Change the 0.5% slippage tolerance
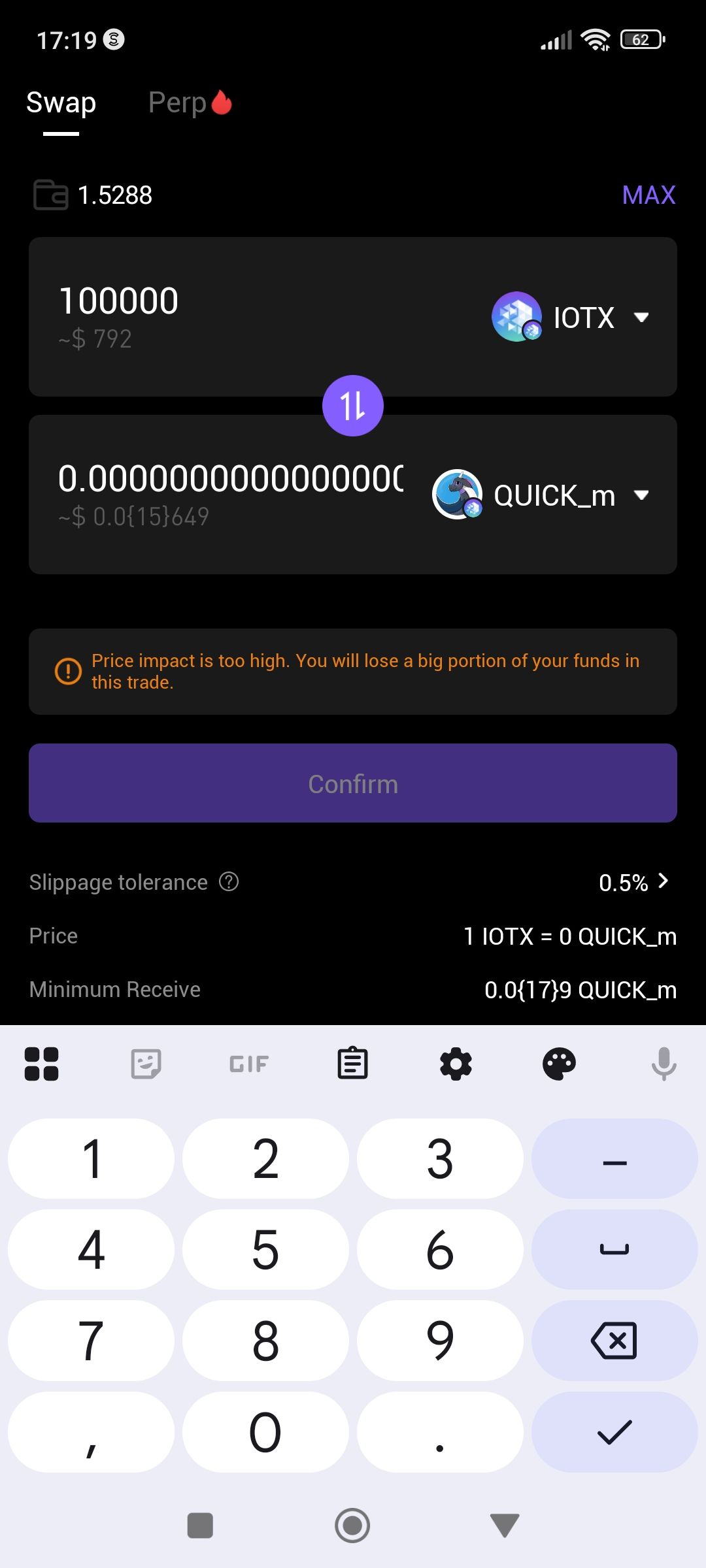The width and height of the screenshot is (706, 1568). point(634,882)
